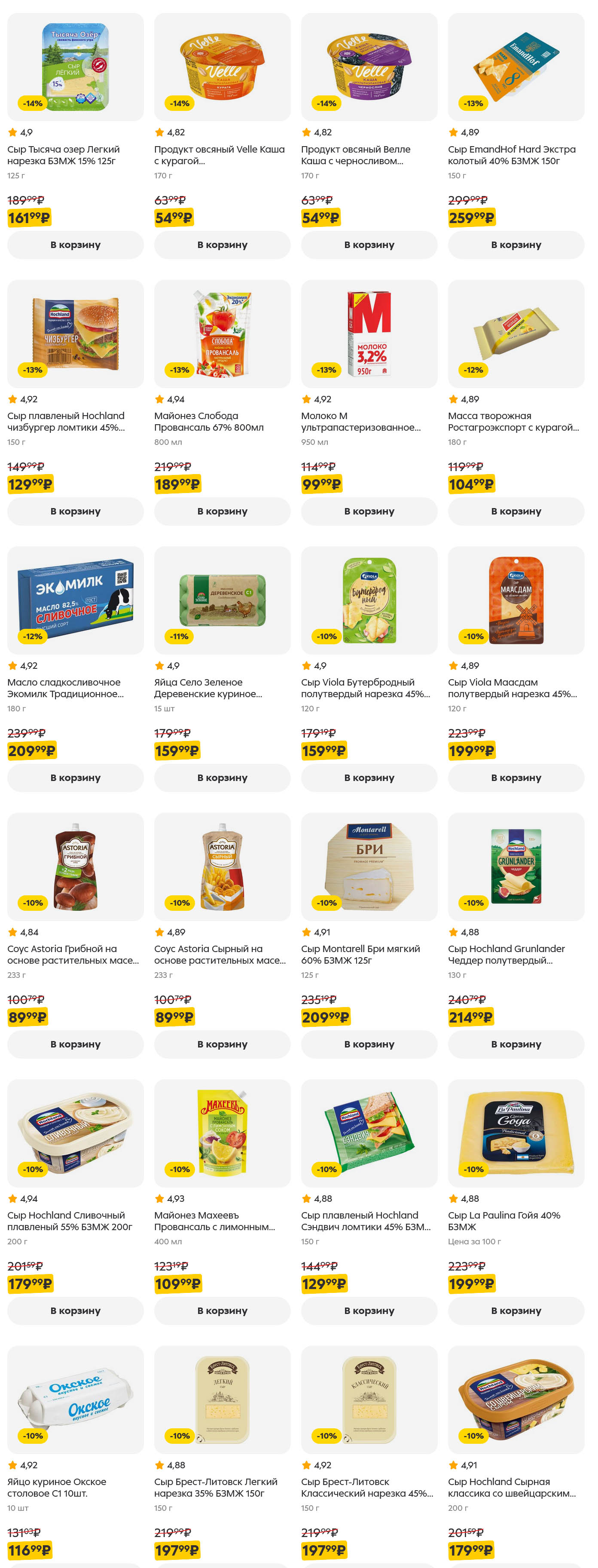The height and width of the screenshot is (1568, 598).
Task: Add Майонез Махеевъ Провансаль to cart
Action: (222, 1311)
